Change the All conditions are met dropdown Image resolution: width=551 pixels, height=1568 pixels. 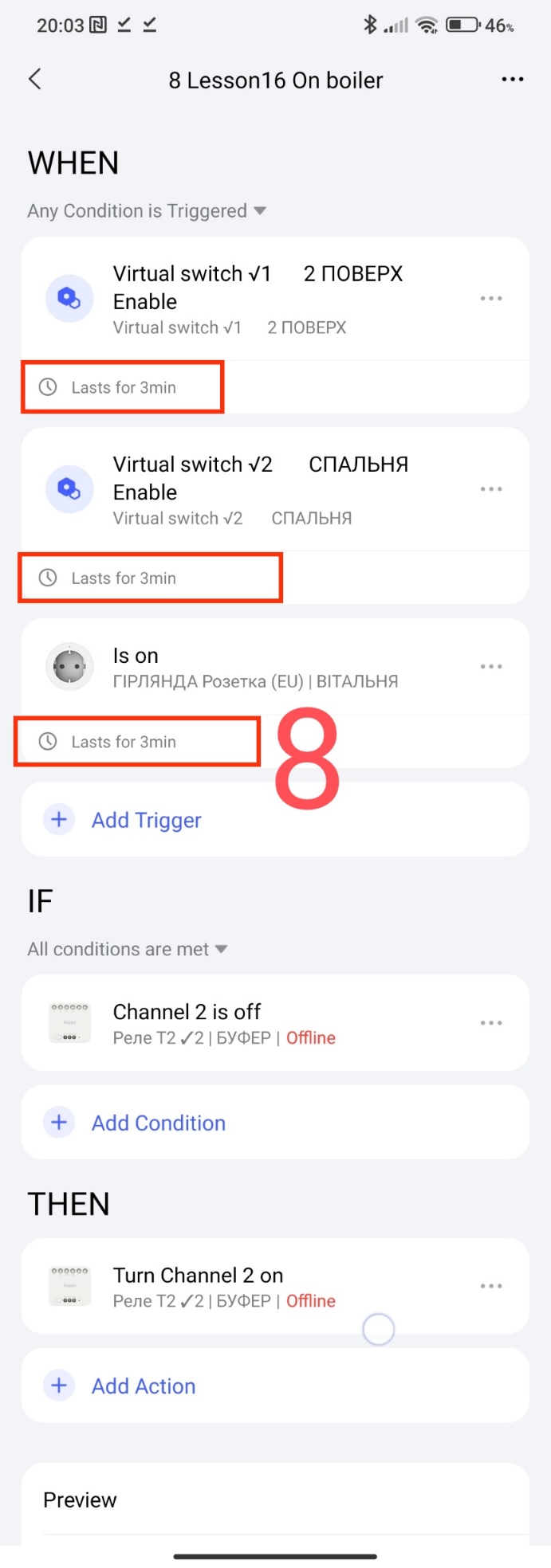(x=128, y=949)
